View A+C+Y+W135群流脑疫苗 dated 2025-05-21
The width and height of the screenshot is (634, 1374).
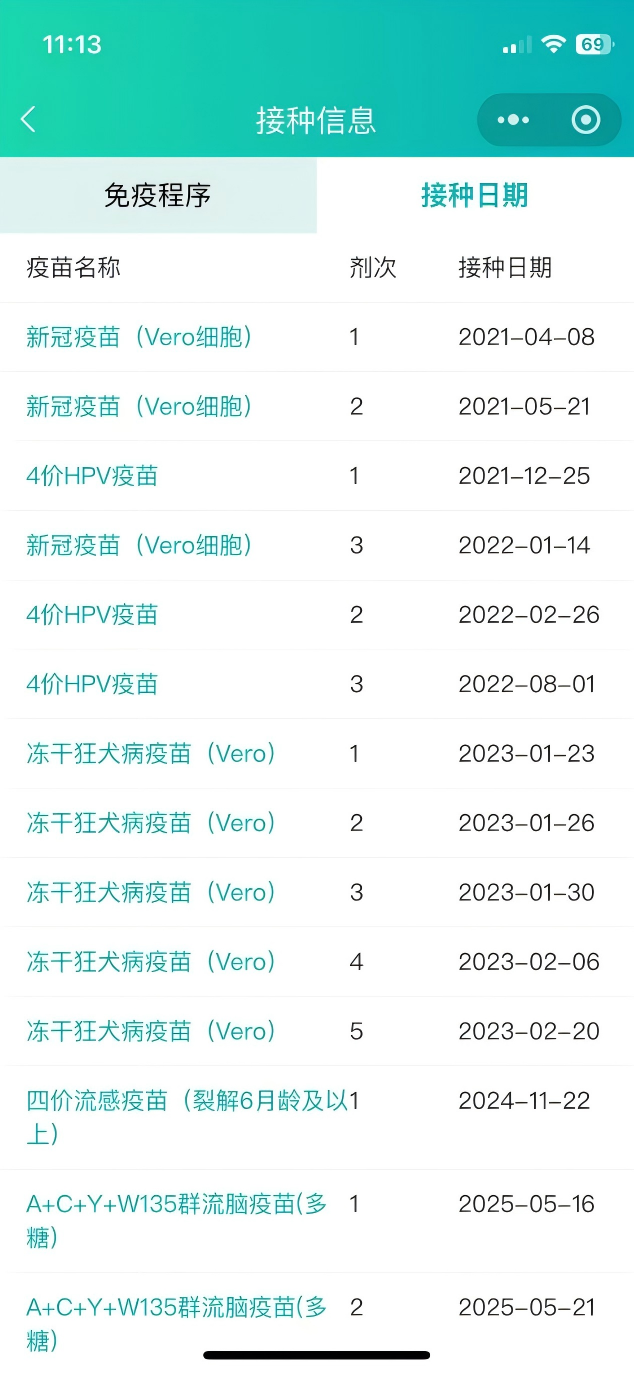pyautogui.click(x=176, y=1308)
